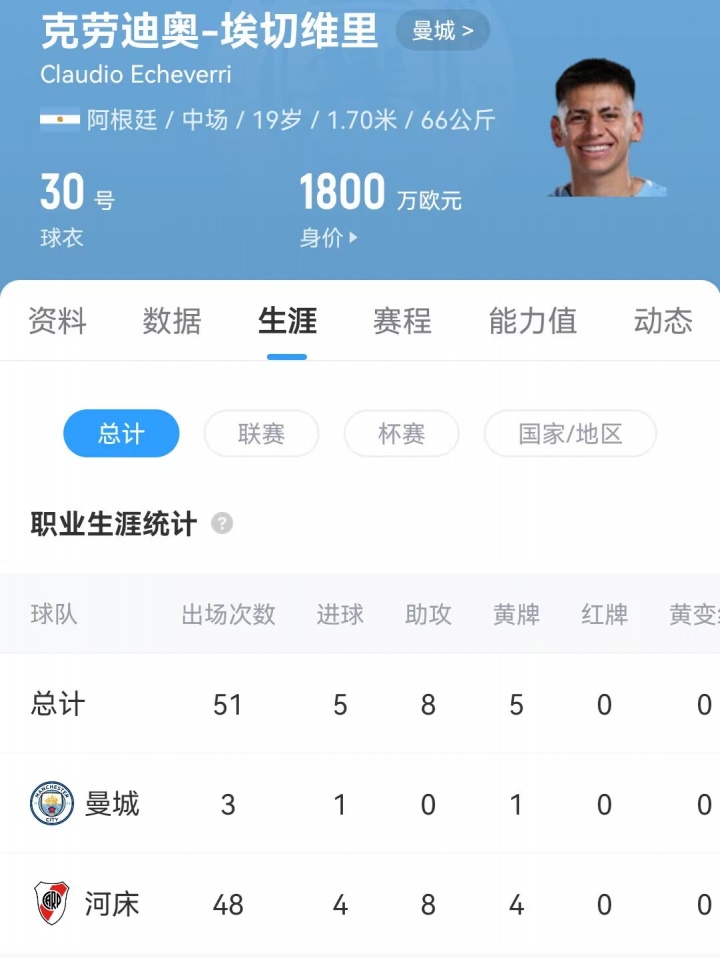Image resolution: width=720 pixels, height=958 pixels.
Task: Filter career stats by 联赛
Action: 261,434
